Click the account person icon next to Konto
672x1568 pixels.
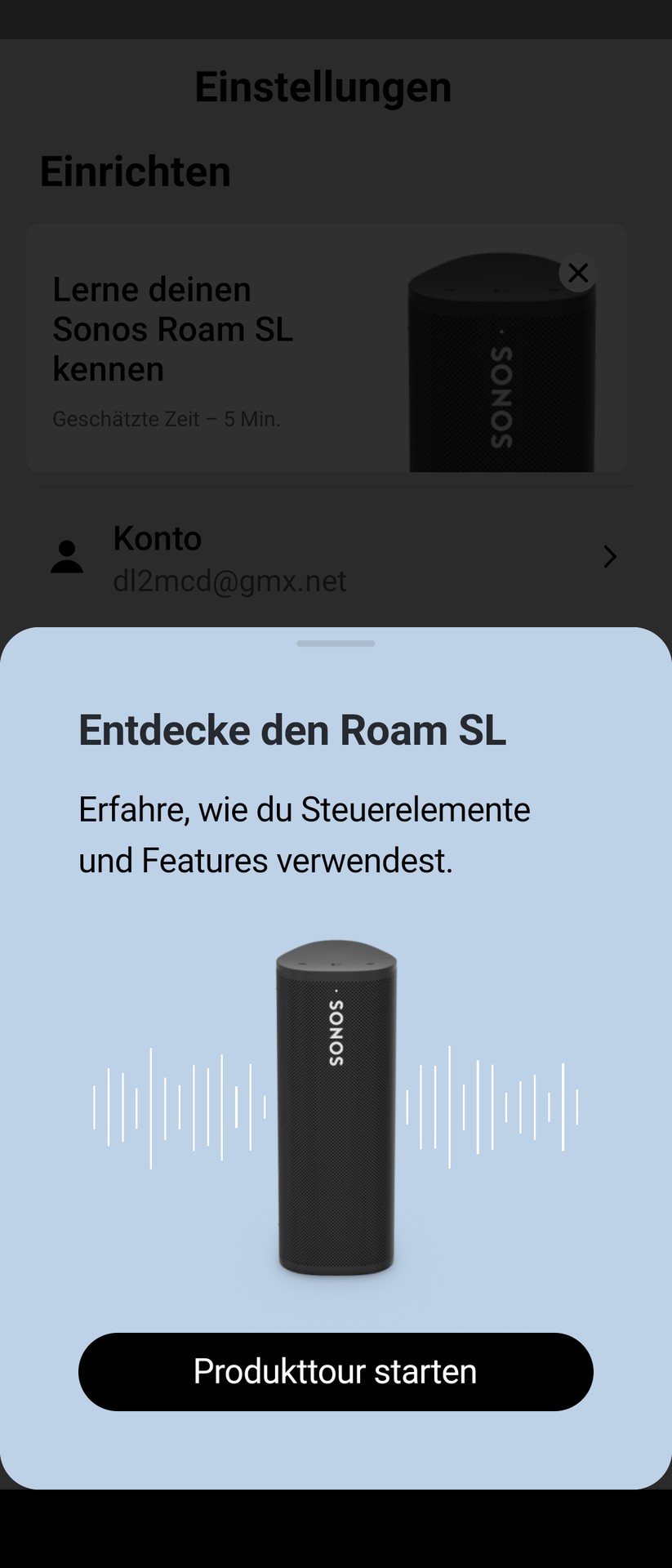pos(68,556)
